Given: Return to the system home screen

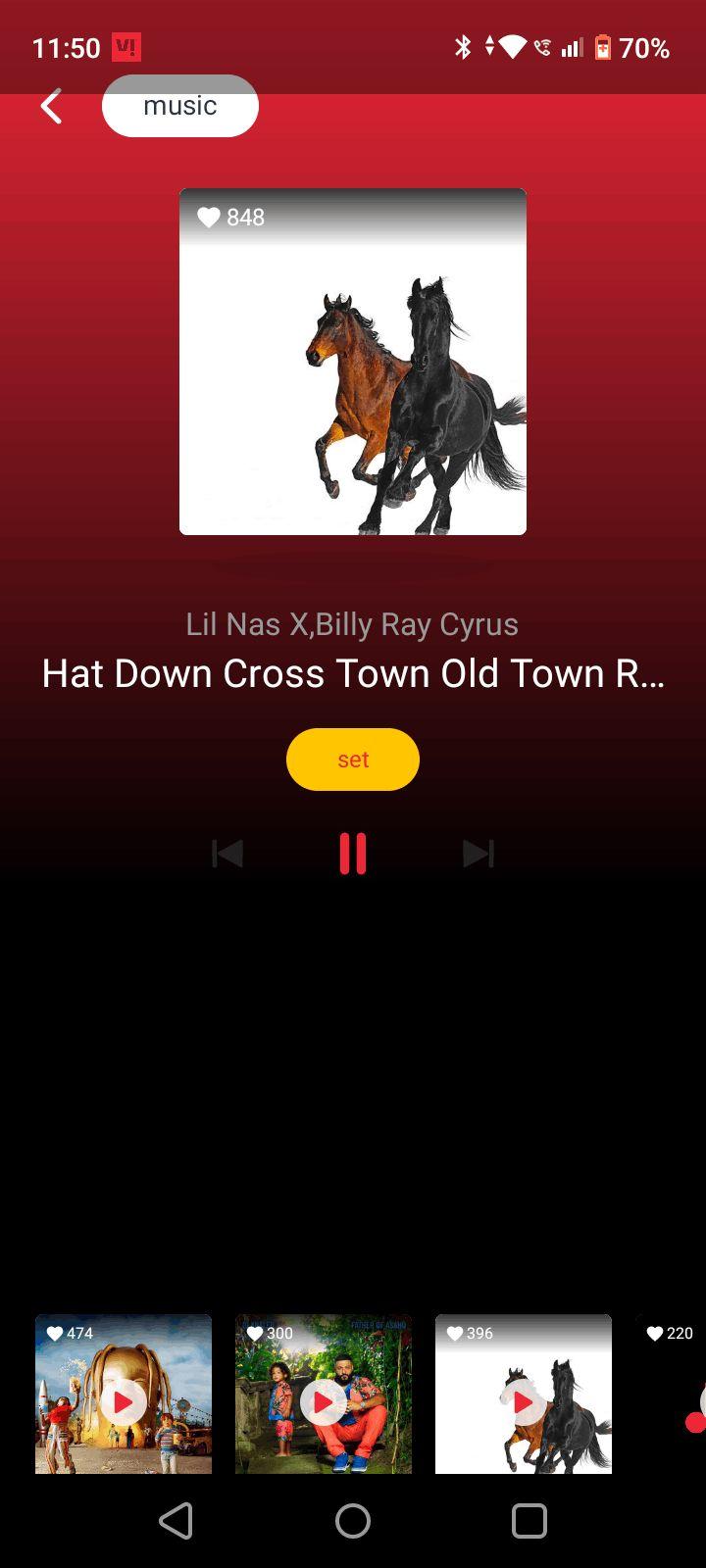Looking at the screenshot, I should [353, 1521].
